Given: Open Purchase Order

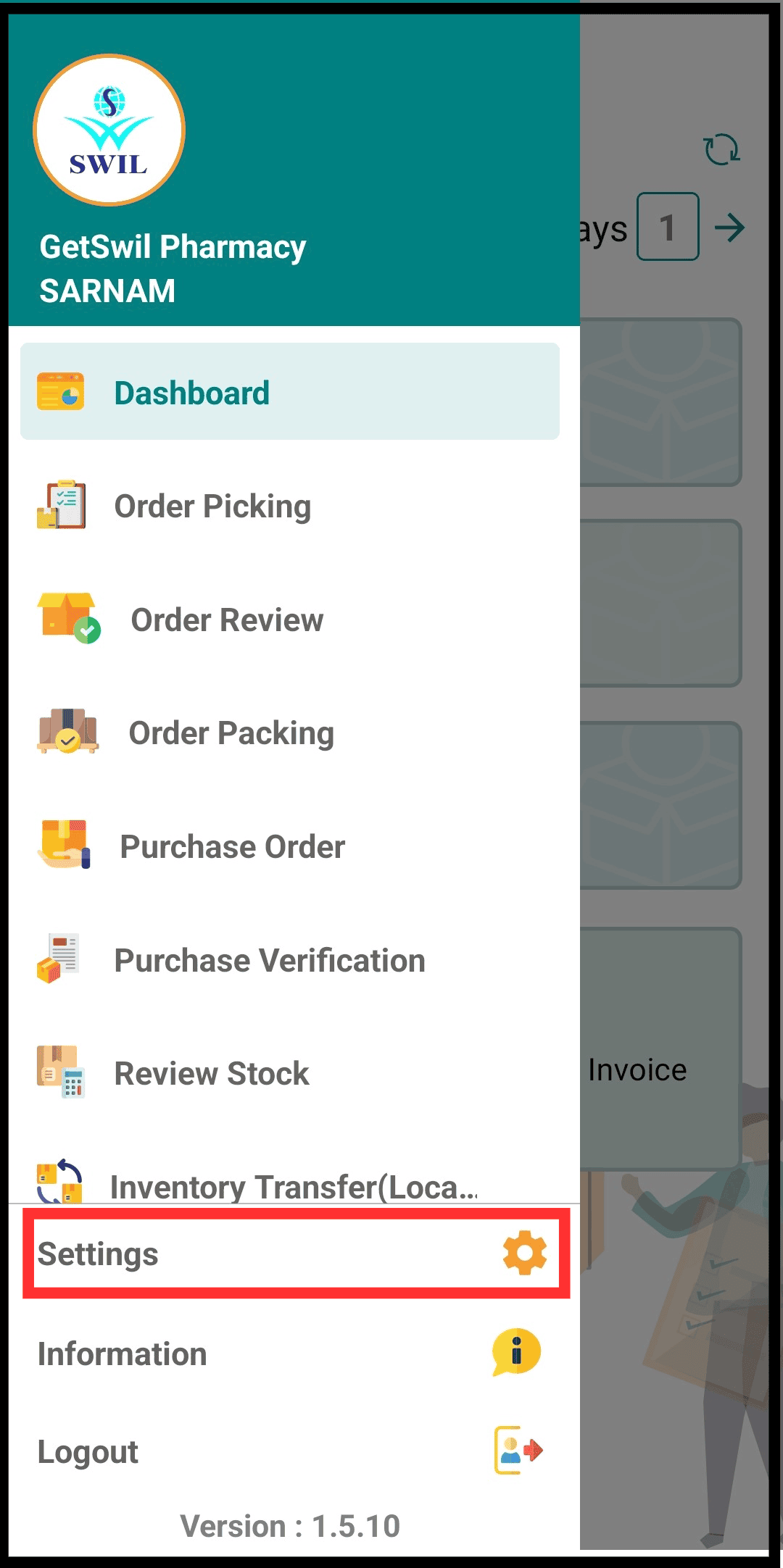Looking at the screenshot, I should [290, 846].
